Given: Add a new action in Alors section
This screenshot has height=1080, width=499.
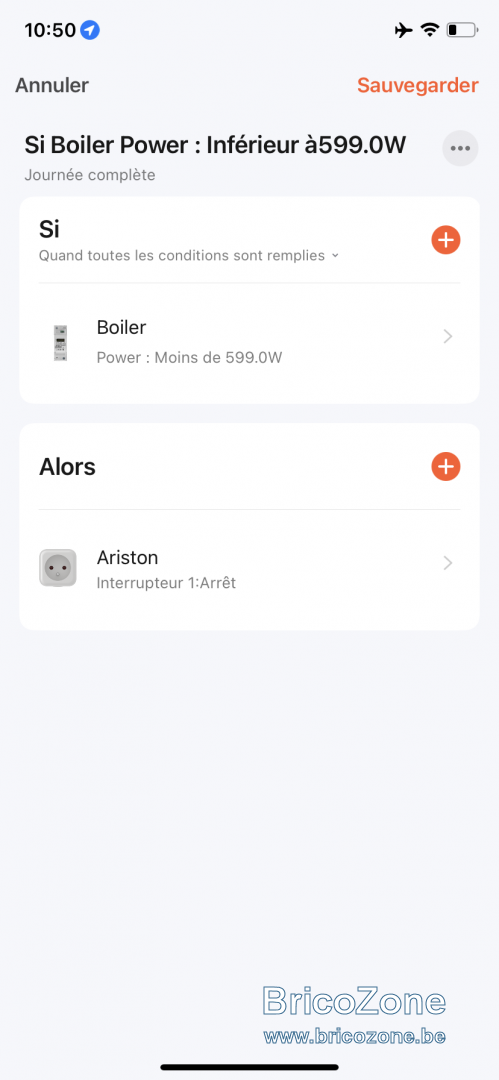Looking at the screenshot, I should click(446, 466).
